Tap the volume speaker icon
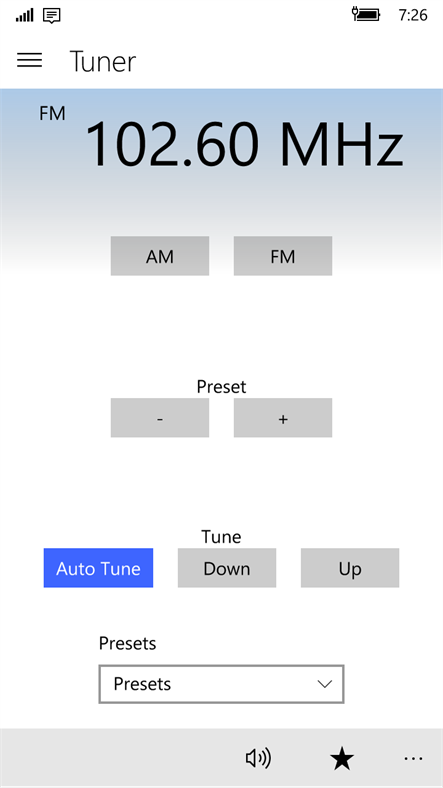The image size is (443, 788). (x=258, y=758)
